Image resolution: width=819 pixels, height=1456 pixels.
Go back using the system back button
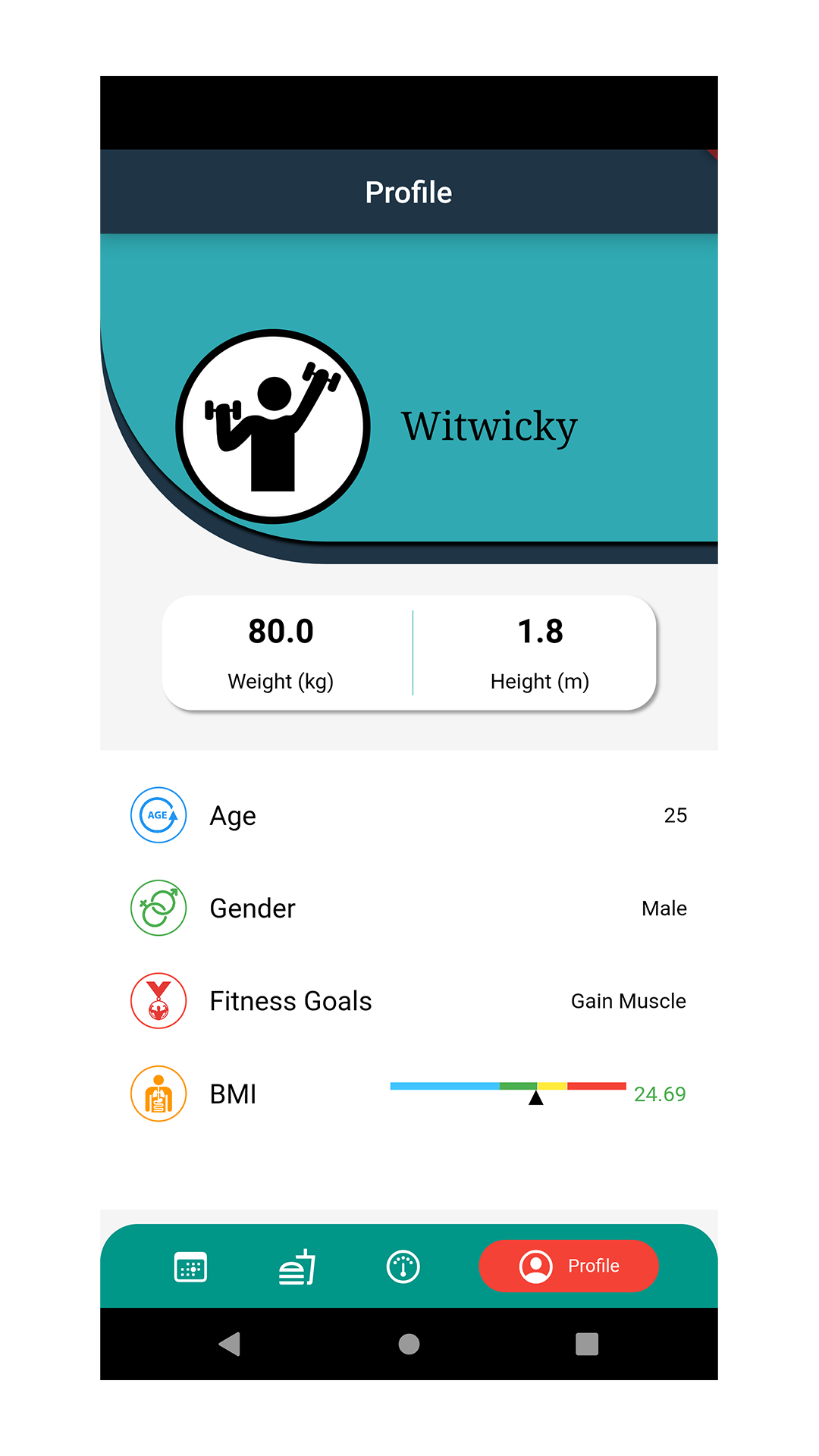coord(230,1344)
